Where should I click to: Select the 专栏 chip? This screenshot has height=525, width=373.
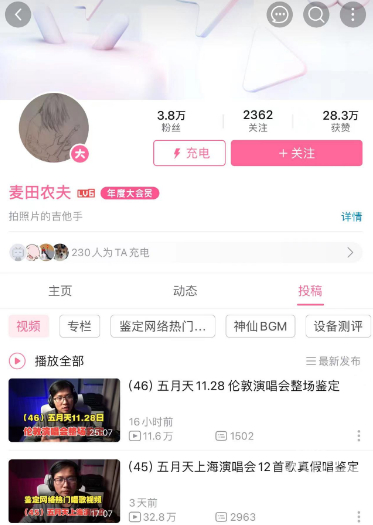pyautogui.click(x=80, y=326)
